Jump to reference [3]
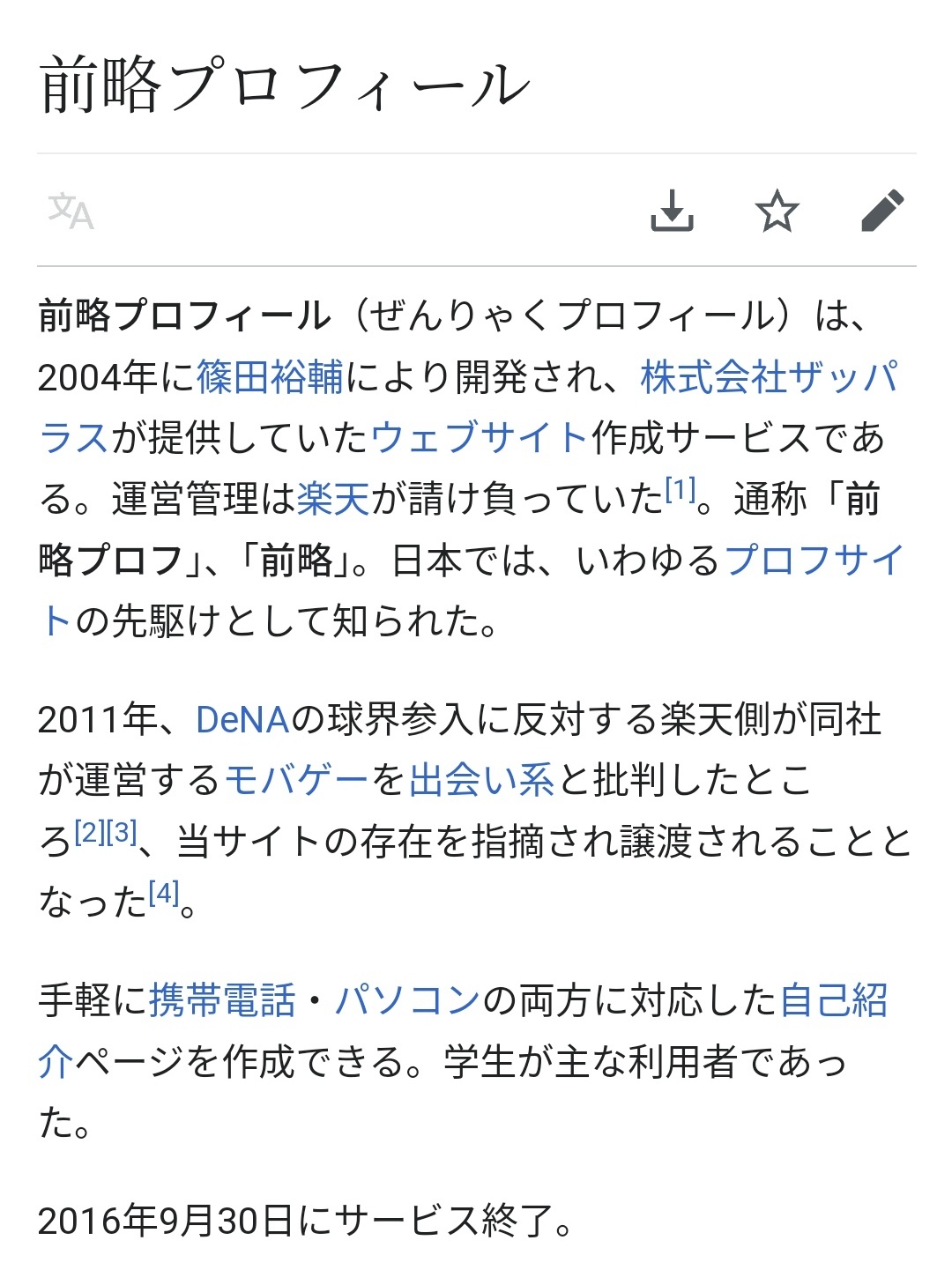952x1270 pixels. coord(121,831)
